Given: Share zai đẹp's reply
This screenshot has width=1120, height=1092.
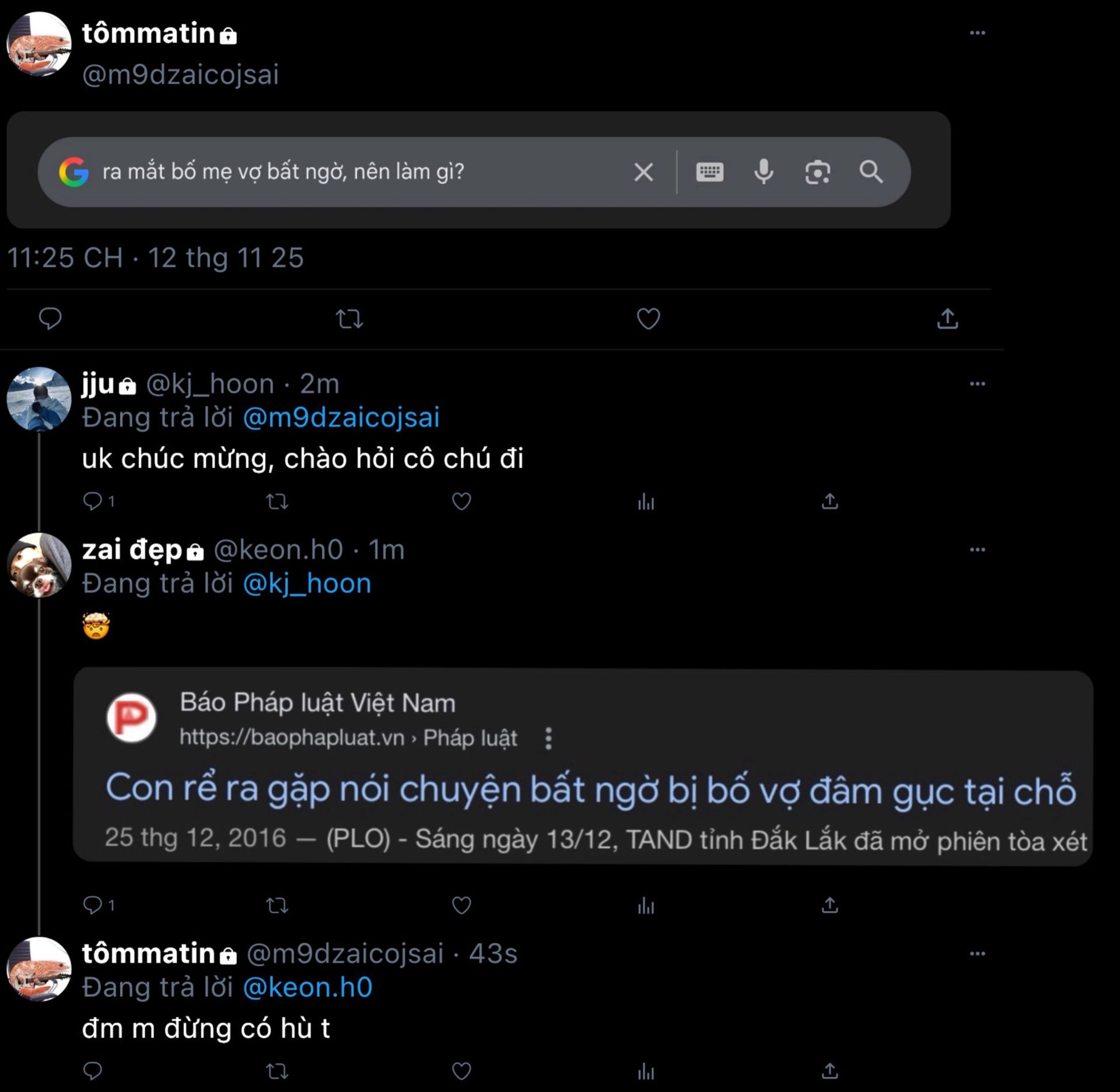Looking at the screenshot, I should tap(829, 905).
